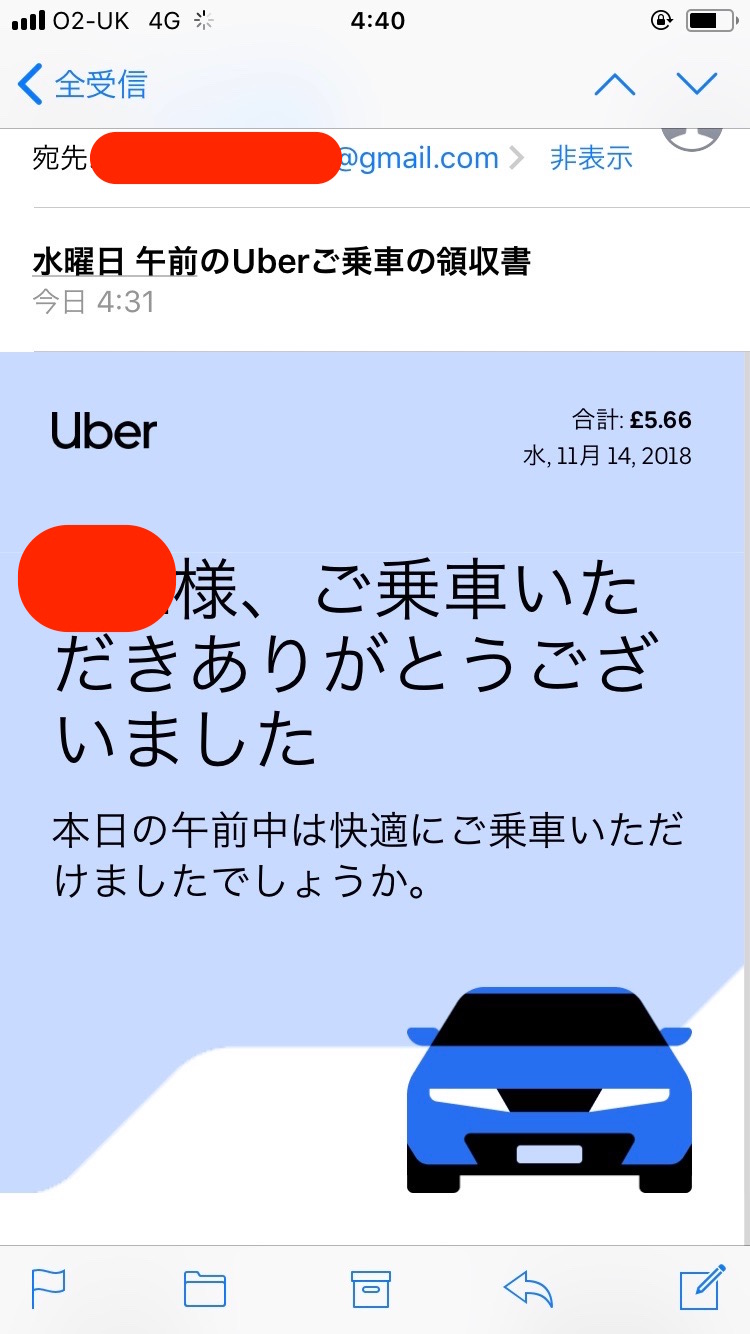Archive this Uber receipt email

coord(370,1289)
